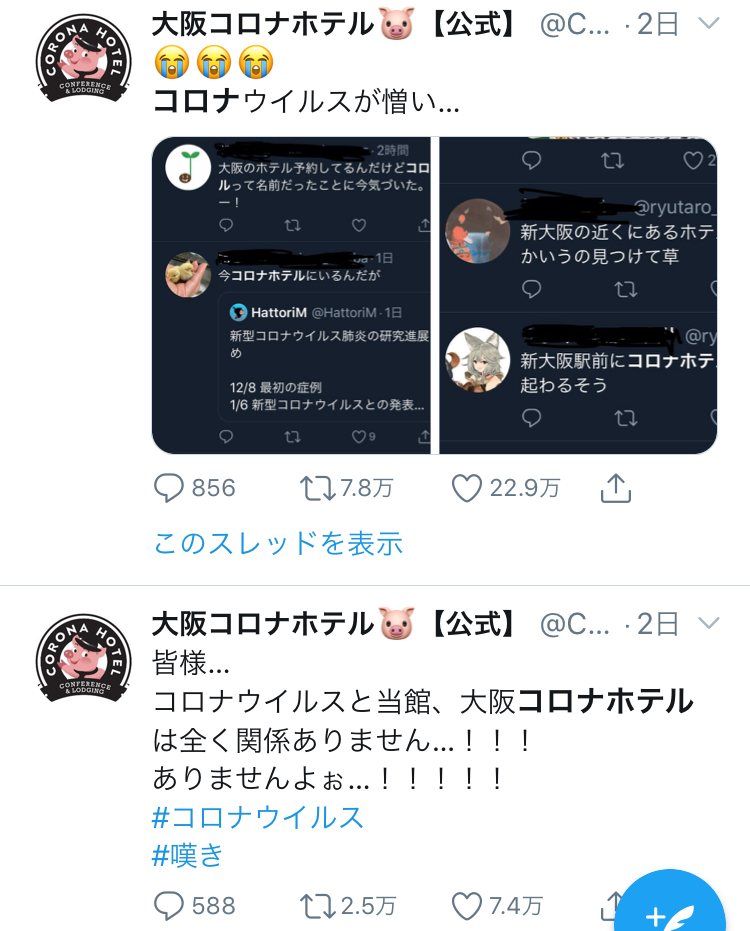Reply to the コロナウイルスが憎い tweet

click(x=170, y=487)
